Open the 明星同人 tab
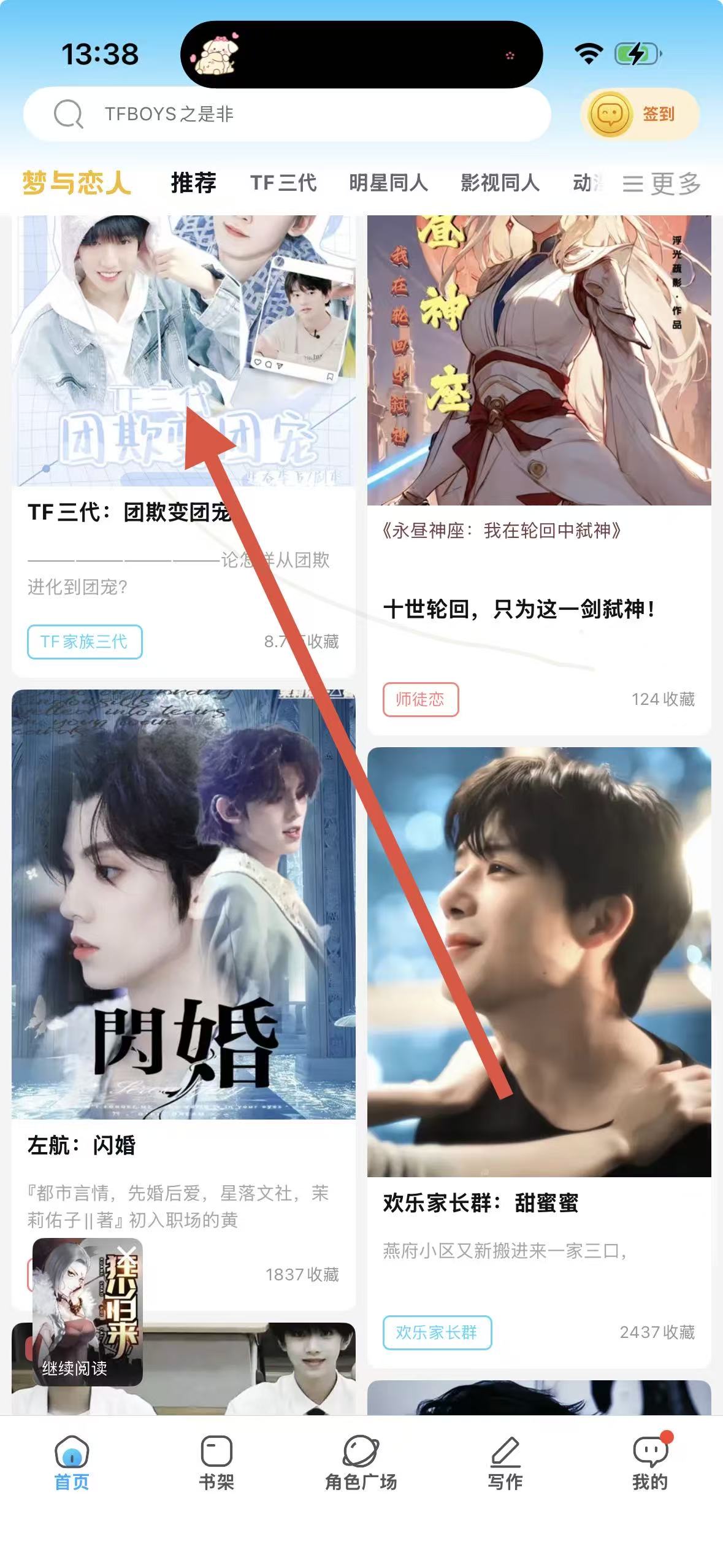723x1568 pixels. 388,183
